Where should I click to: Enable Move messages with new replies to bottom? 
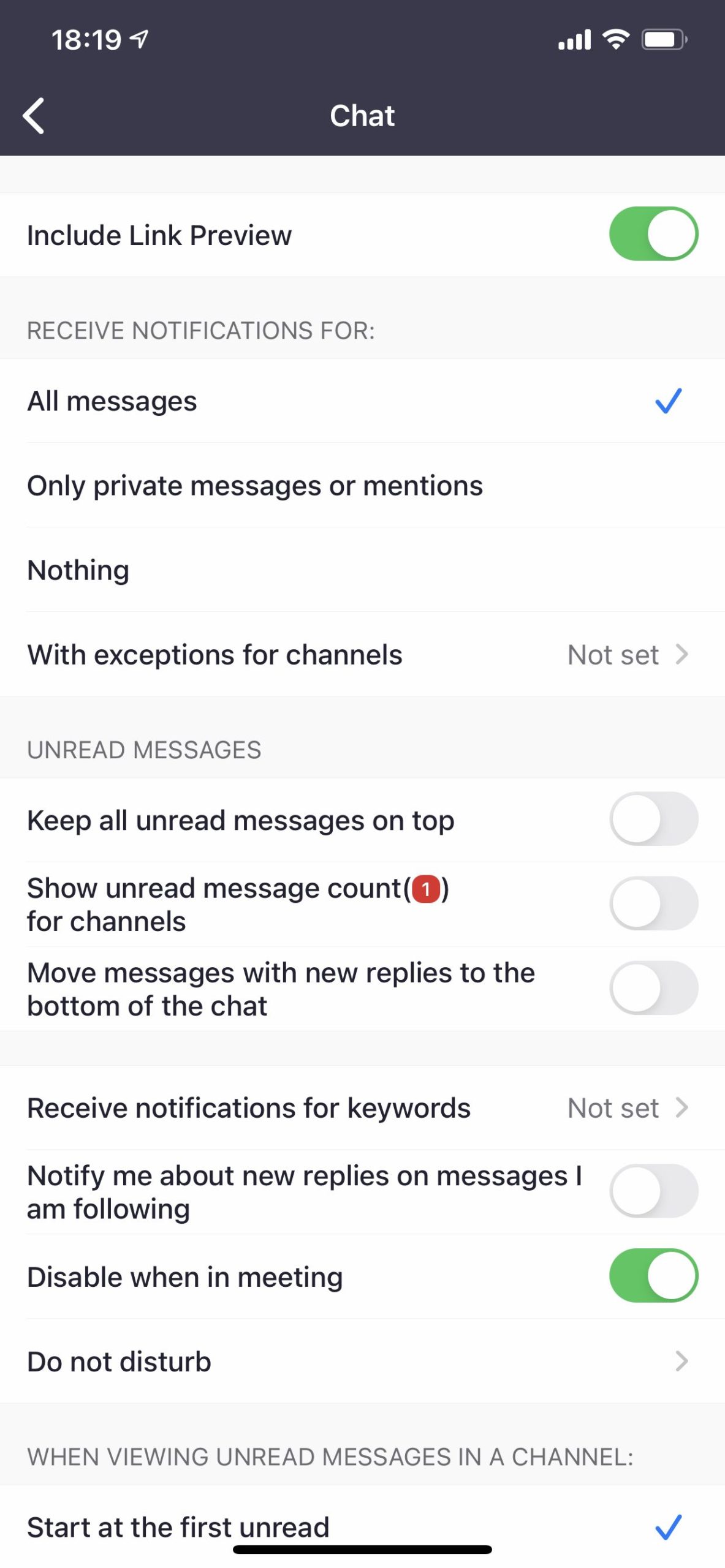point(653,988)
